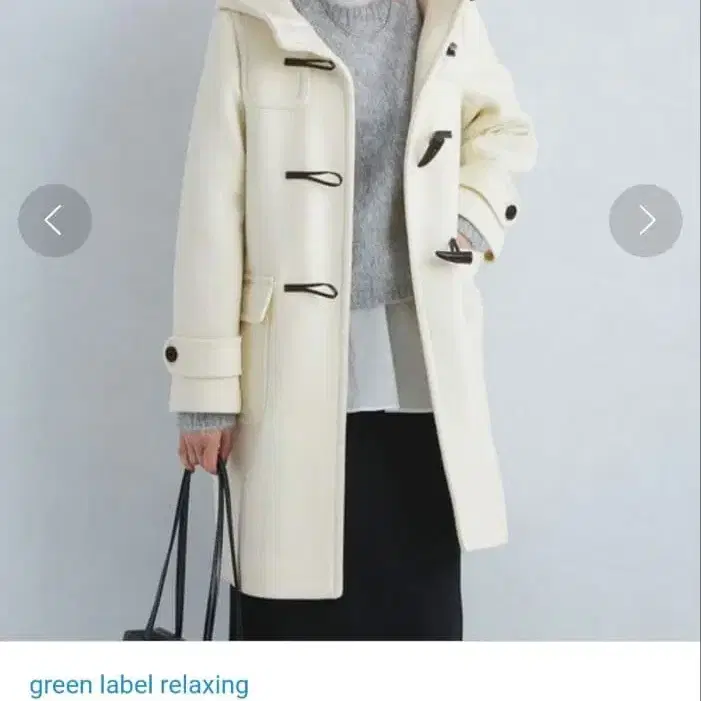701x701 pixels.
Task: Open the green label relaxing brand link
Action: point(139,685)
